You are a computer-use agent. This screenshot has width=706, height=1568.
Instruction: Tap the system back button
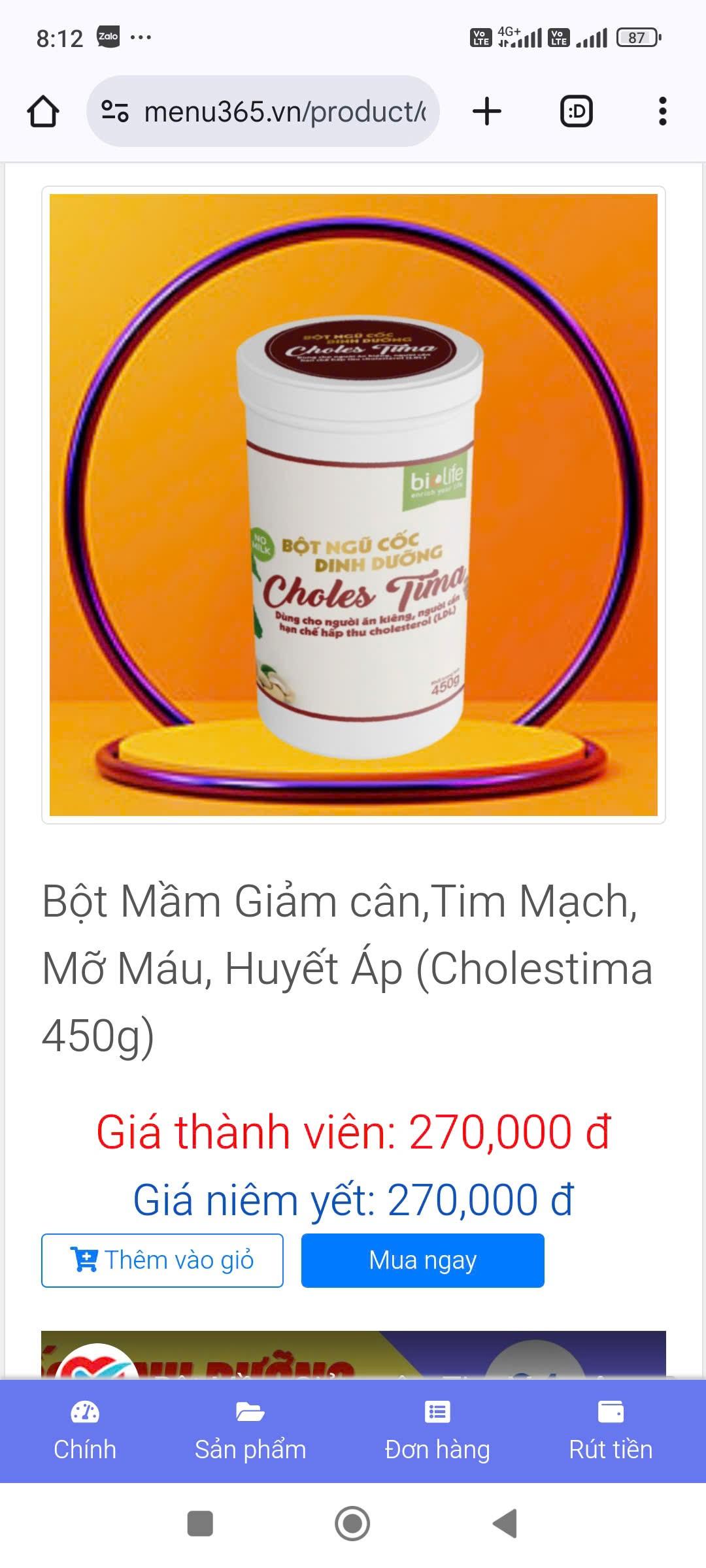coord(505,1524)
